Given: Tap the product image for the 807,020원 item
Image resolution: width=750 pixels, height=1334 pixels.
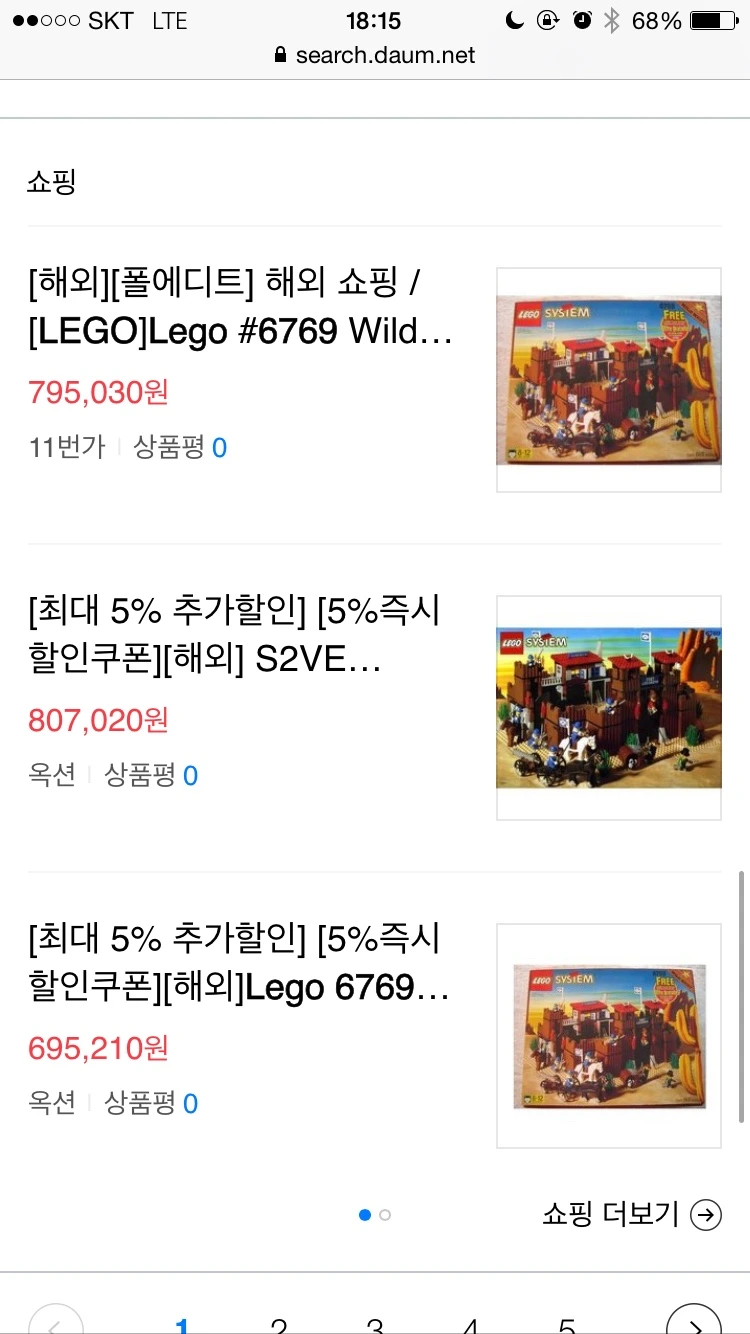Looking at the screenshot, I should pos(608,708).
